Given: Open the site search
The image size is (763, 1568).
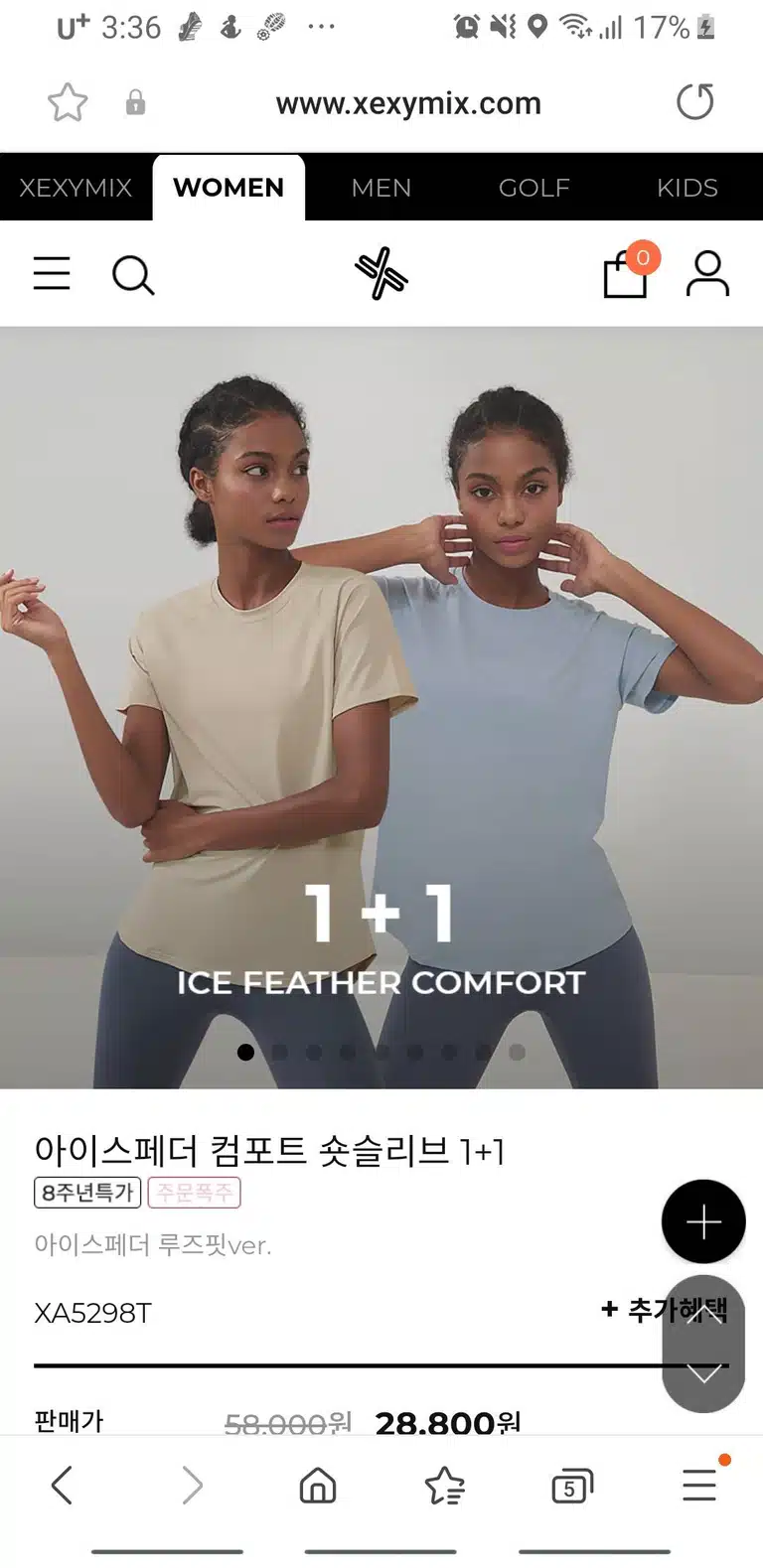Looking at the screenshot, I should coord(132,275).
